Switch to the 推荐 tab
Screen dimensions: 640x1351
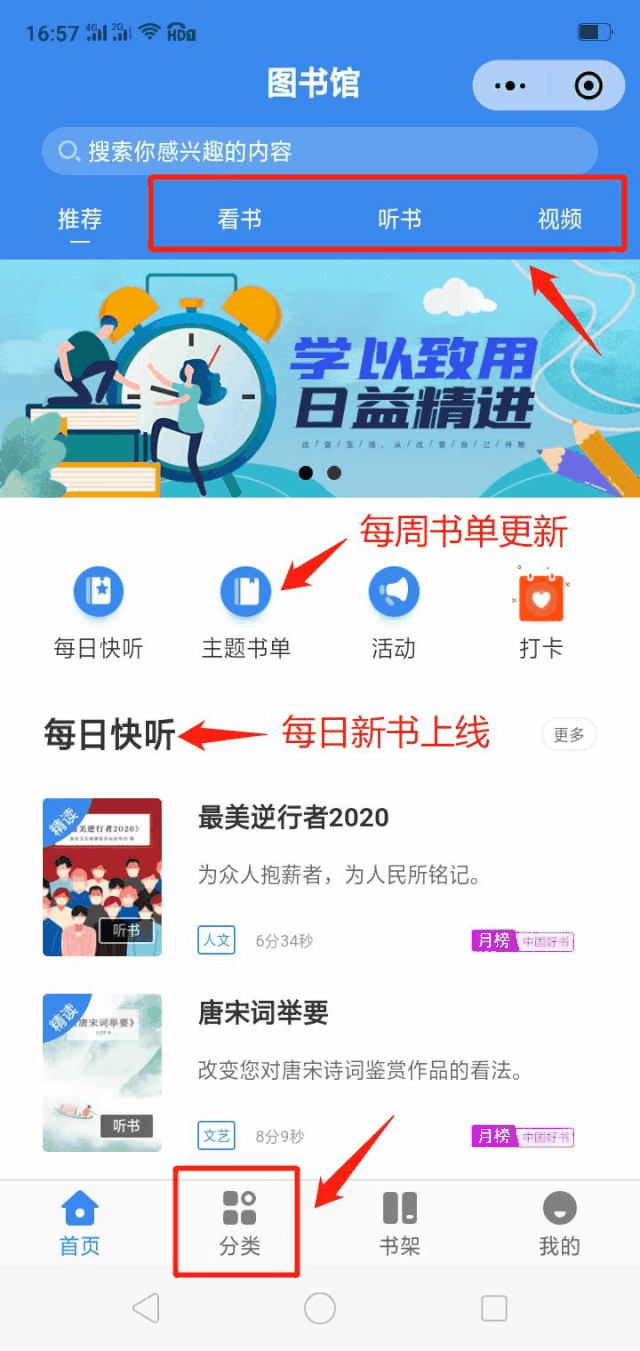80,219
